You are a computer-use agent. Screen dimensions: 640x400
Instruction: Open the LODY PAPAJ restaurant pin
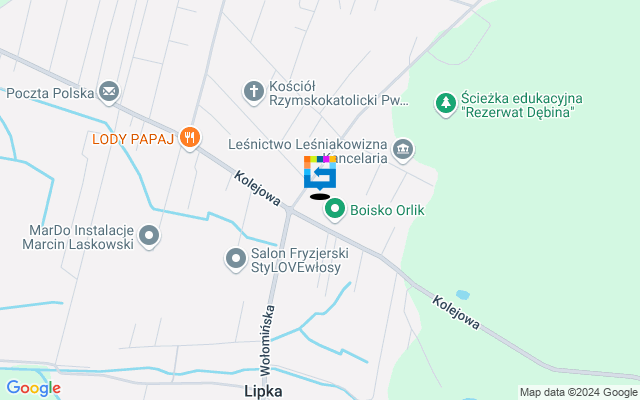pyautogui.click(x=190, y=138)
